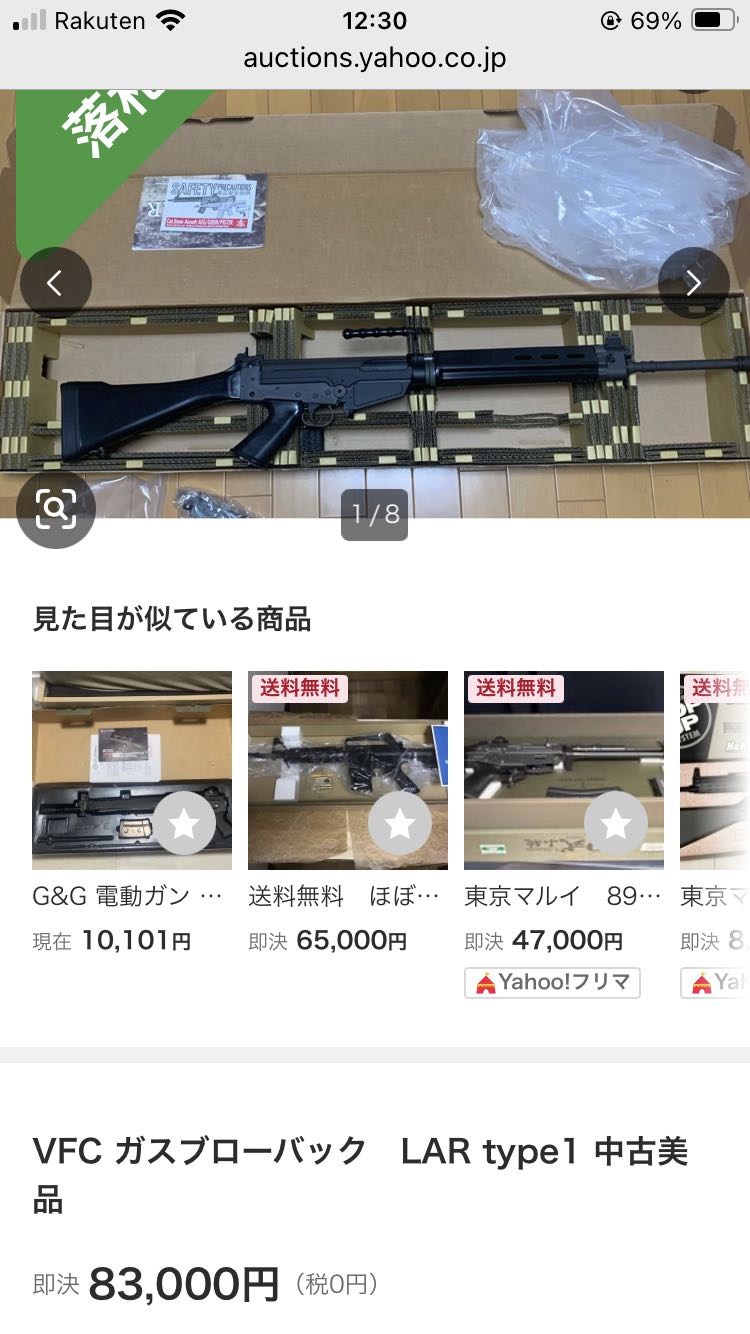Viewport: 750px width, 1334px height.
Task: Star the 65,000円 送料無料 item
Action: tap(400, 823)
